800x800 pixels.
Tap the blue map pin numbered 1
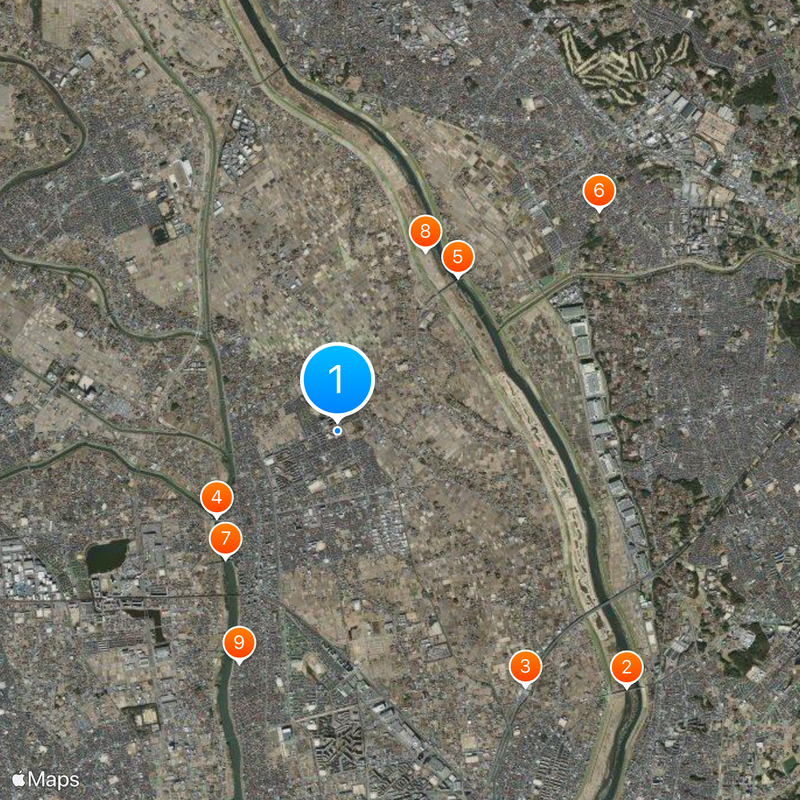coord(337,380)
